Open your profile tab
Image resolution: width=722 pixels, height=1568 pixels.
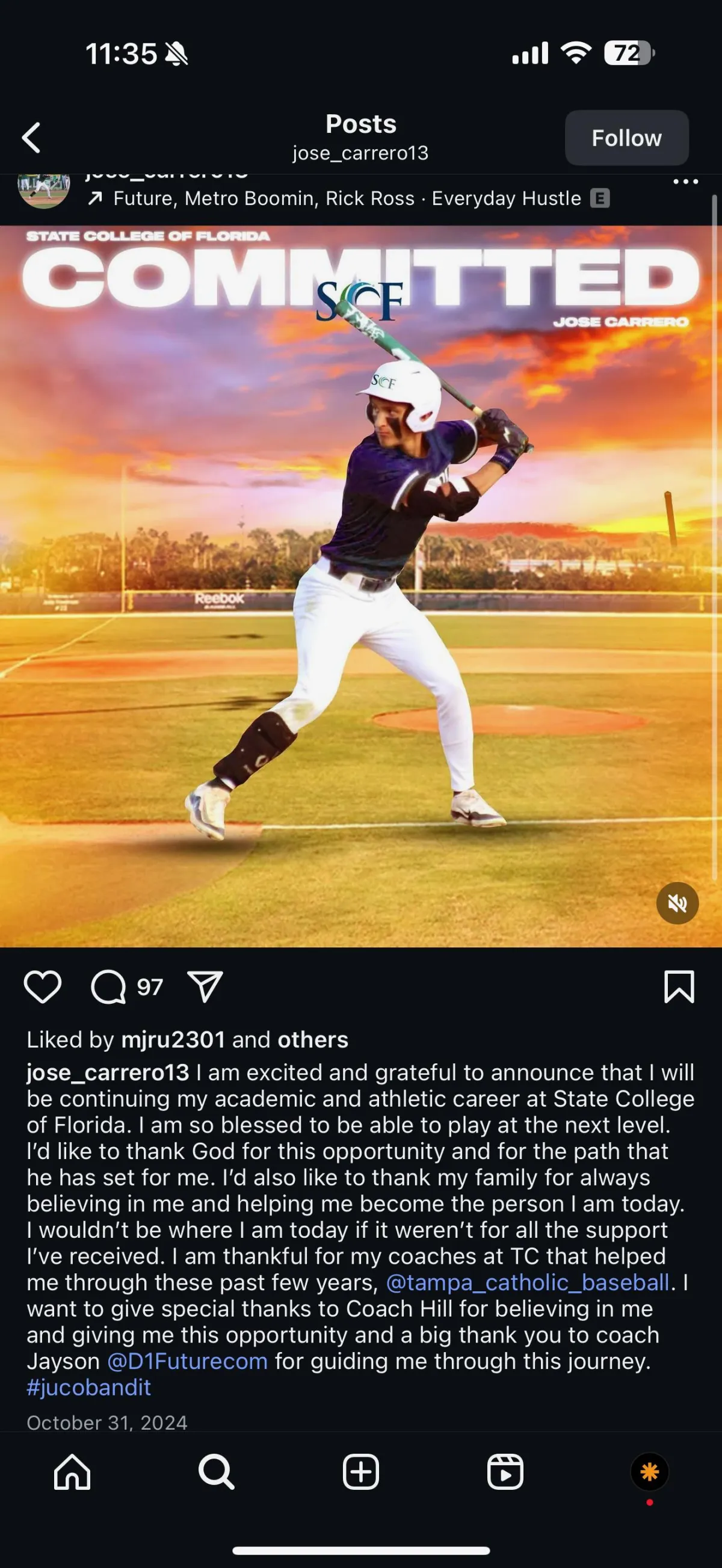pos(650,1472)
